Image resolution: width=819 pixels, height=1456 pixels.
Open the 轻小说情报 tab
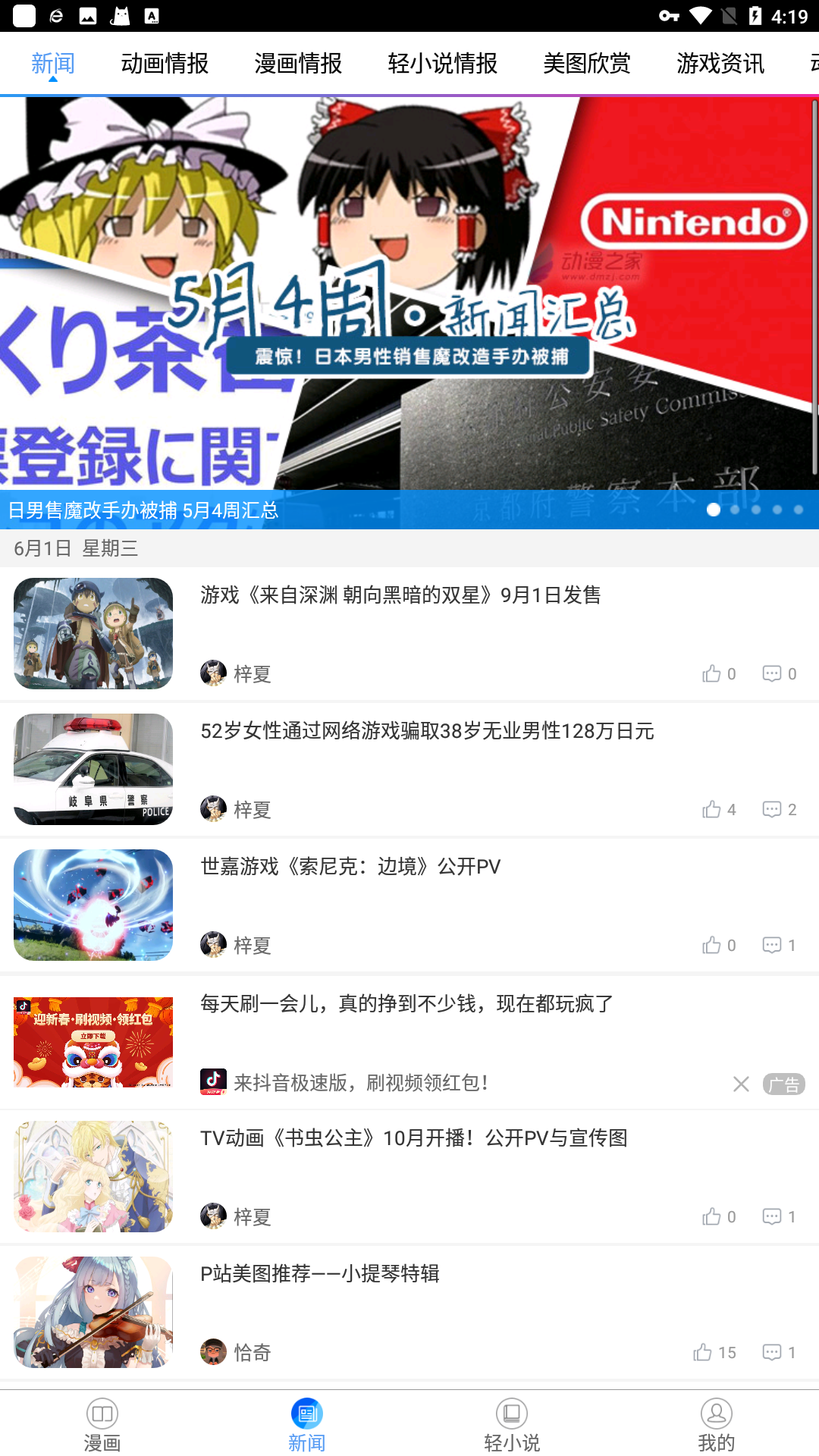coord(442,64)
